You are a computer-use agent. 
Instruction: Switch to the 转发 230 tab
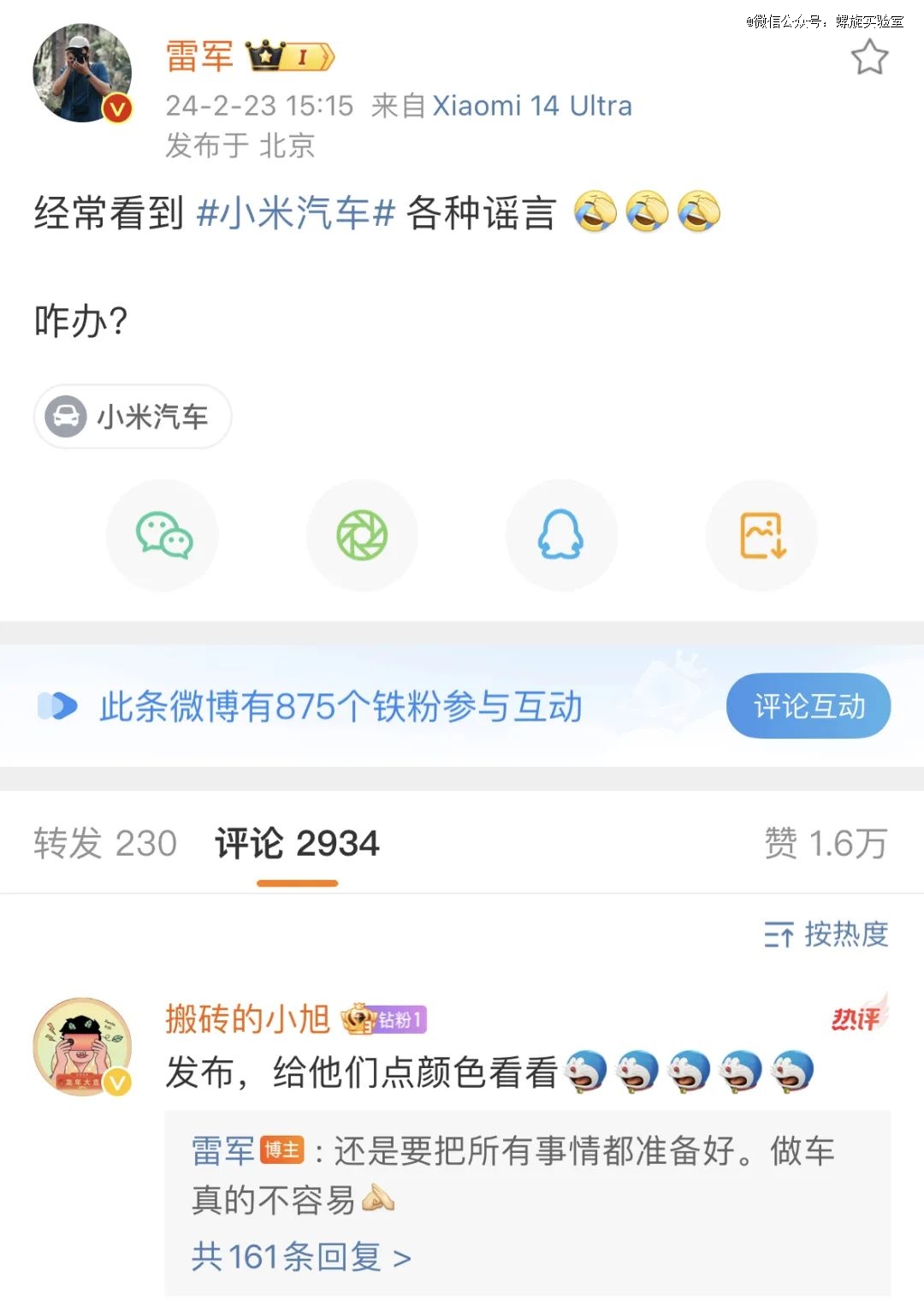[105, 844]
